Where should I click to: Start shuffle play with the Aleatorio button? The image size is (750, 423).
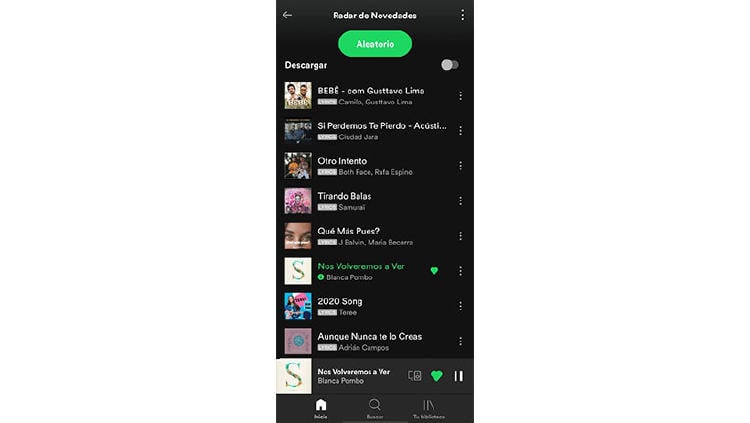pyautogui.click(x=374, y=44)
